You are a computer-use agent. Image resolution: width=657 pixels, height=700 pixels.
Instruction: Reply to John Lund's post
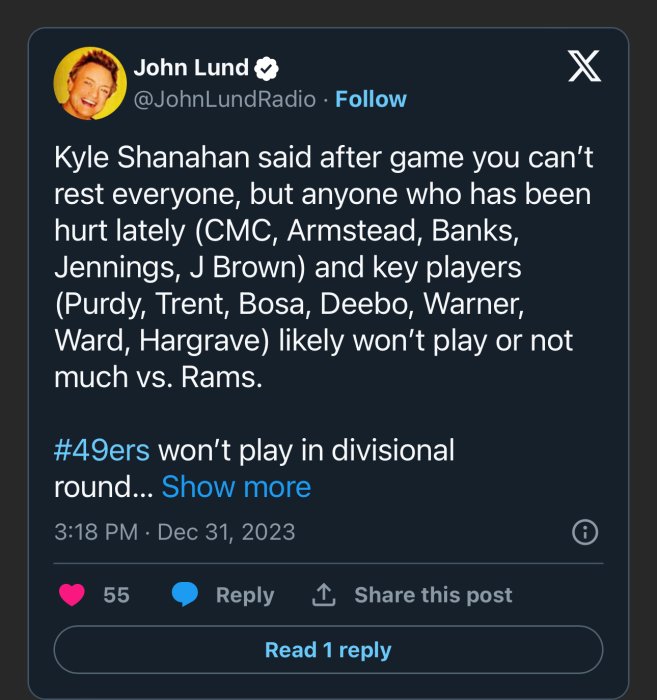(224, 595)
